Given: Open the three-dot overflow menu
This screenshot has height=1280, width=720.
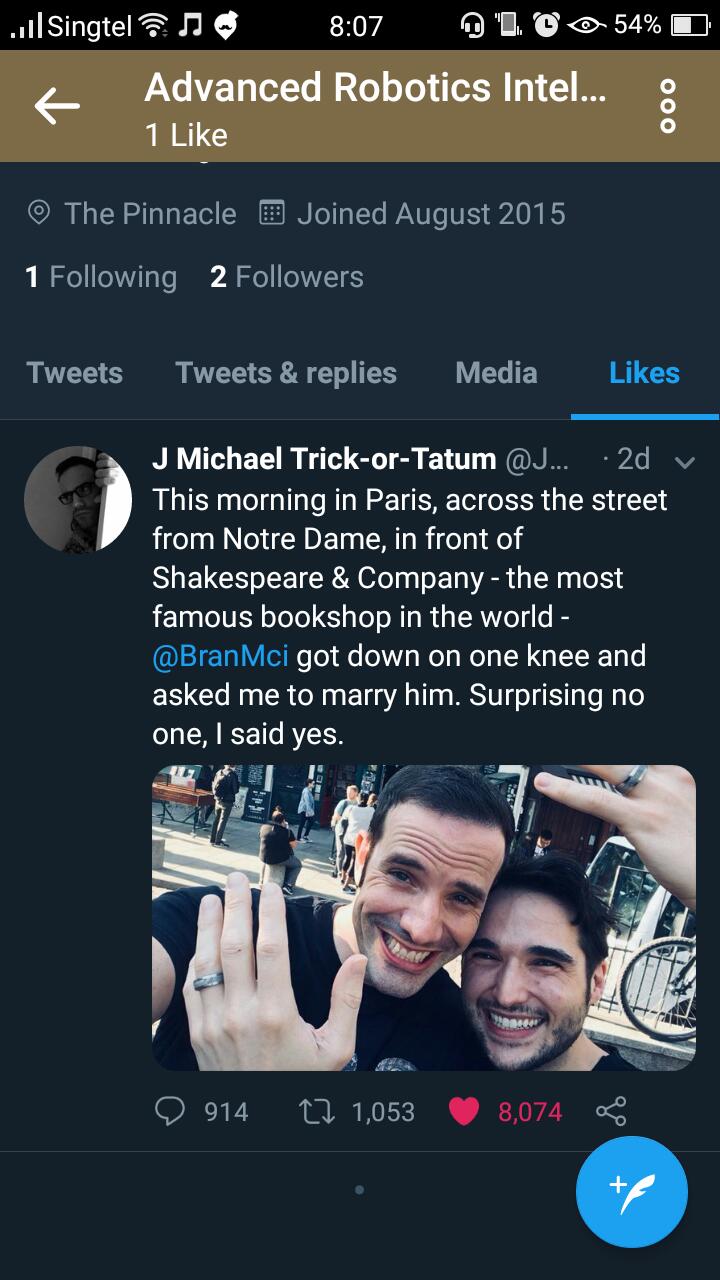Looking at the screenshot, I should [x=668, y=106].
